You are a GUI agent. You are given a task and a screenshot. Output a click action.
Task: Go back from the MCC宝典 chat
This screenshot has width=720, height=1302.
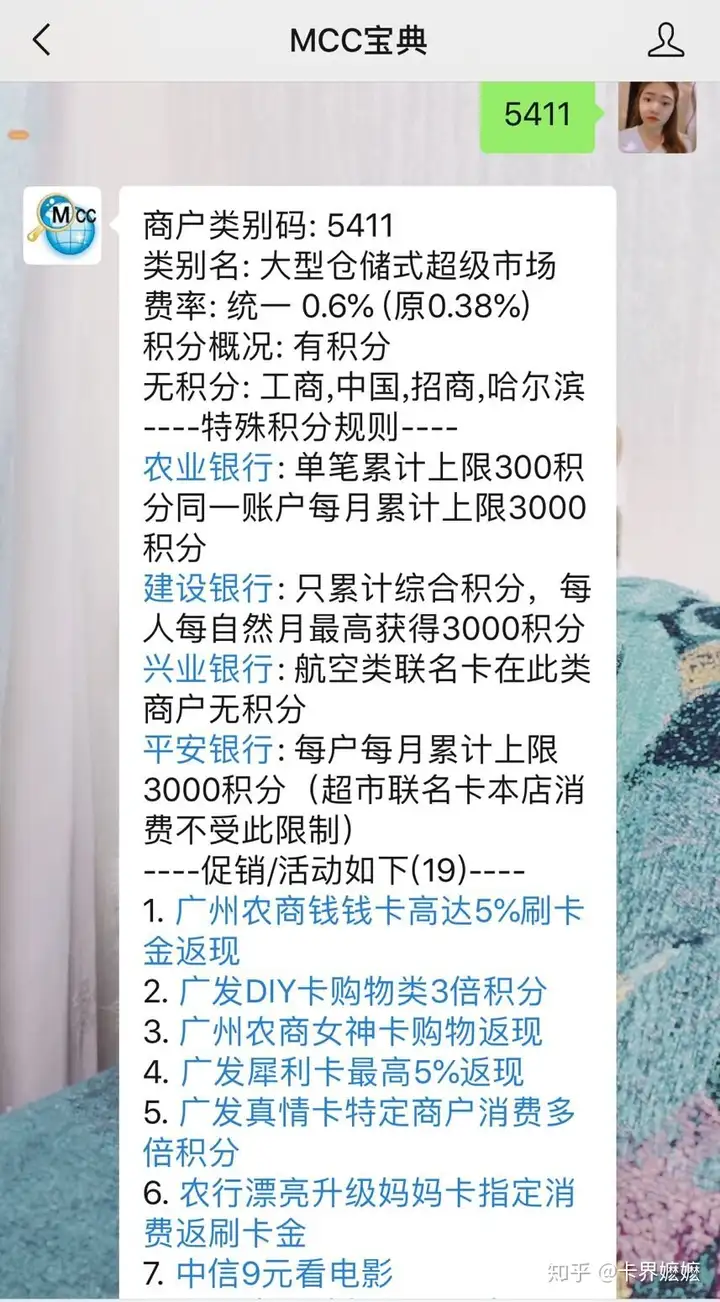pos(42,40)
